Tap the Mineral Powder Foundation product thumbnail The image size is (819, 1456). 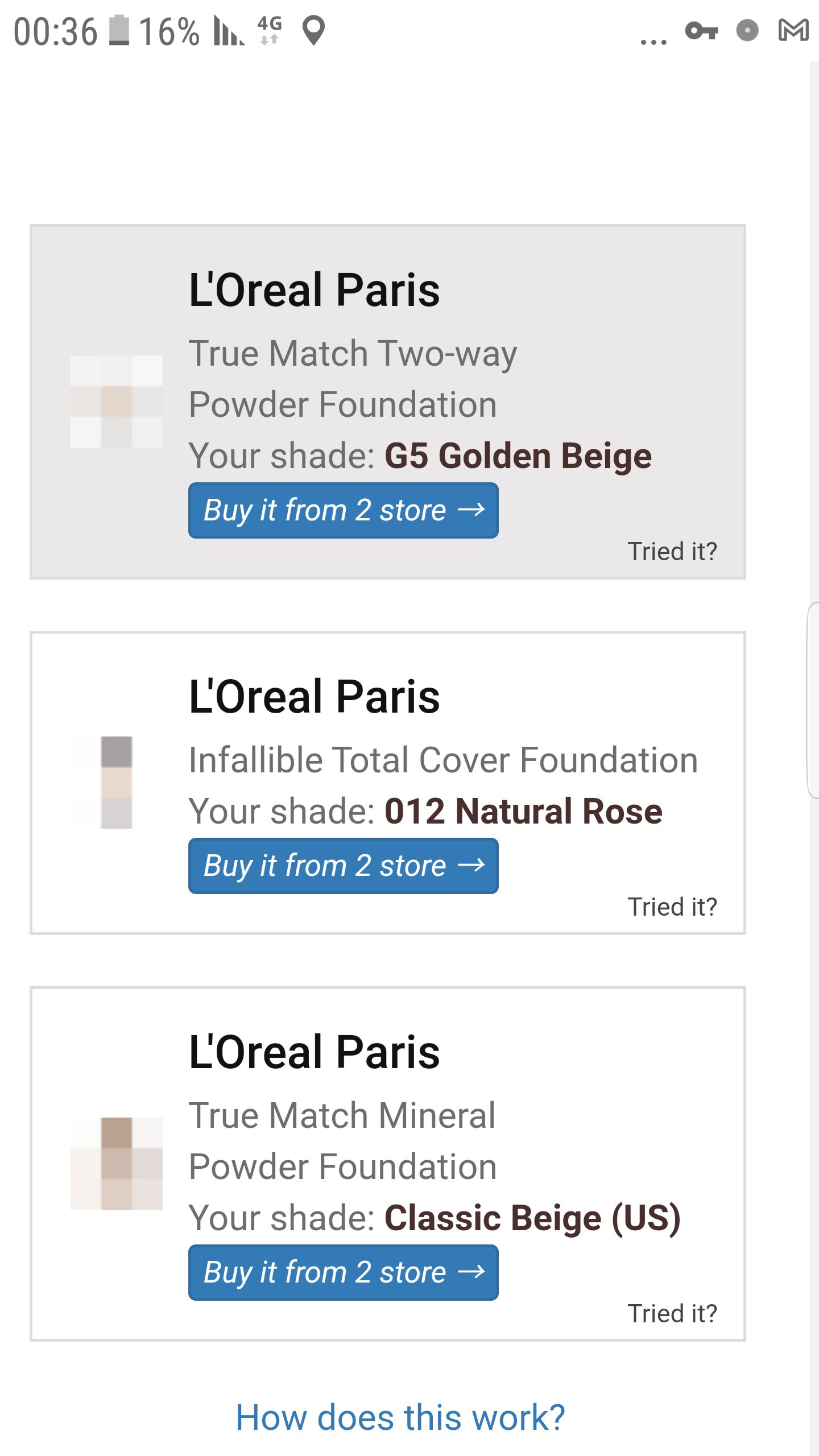coord(116,1160)
